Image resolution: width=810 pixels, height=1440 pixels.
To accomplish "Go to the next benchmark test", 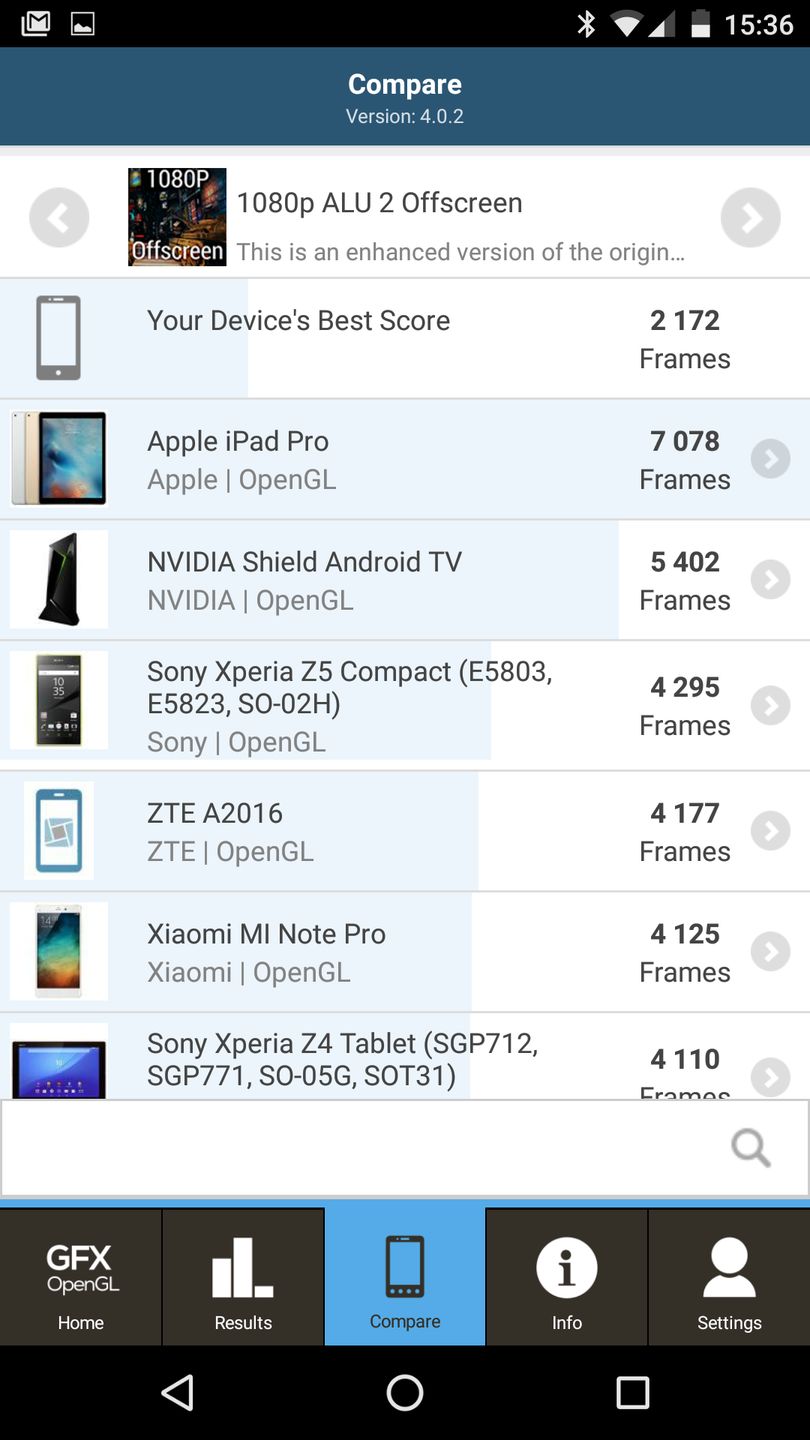I will tap(750, 217).
